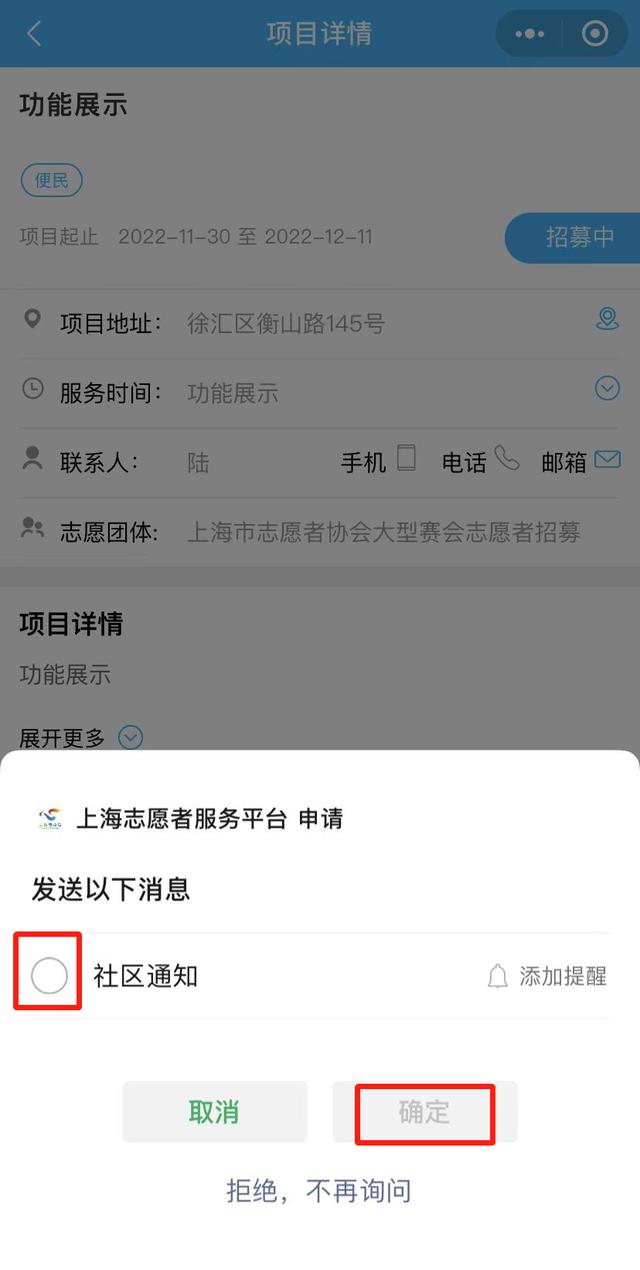Image resolution: width=640 pixels, height=1270 pixels.
Task: Call contact via 电话 icon
Action: click(508, 459)
